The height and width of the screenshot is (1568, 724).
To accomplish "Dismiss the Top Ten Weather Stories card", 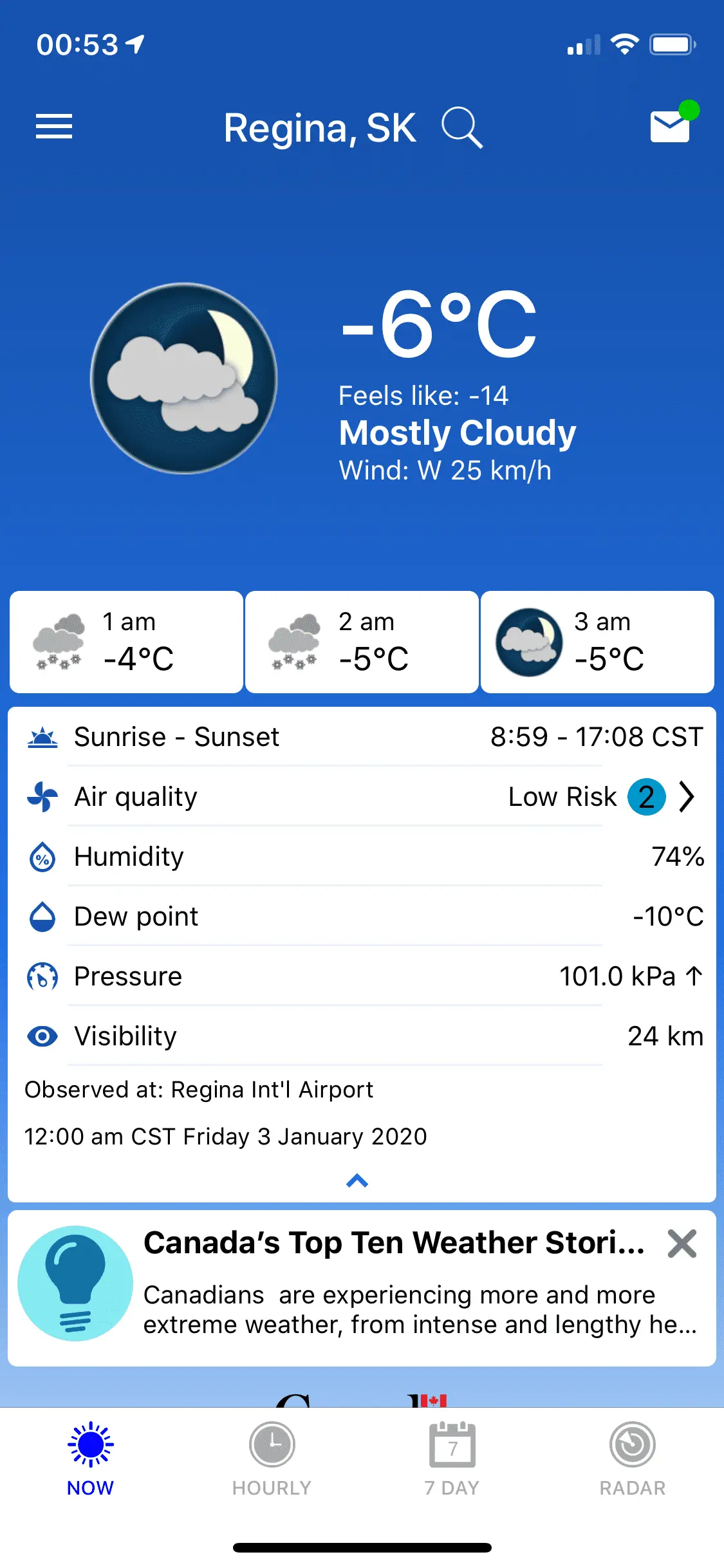I will point(682,1244).
